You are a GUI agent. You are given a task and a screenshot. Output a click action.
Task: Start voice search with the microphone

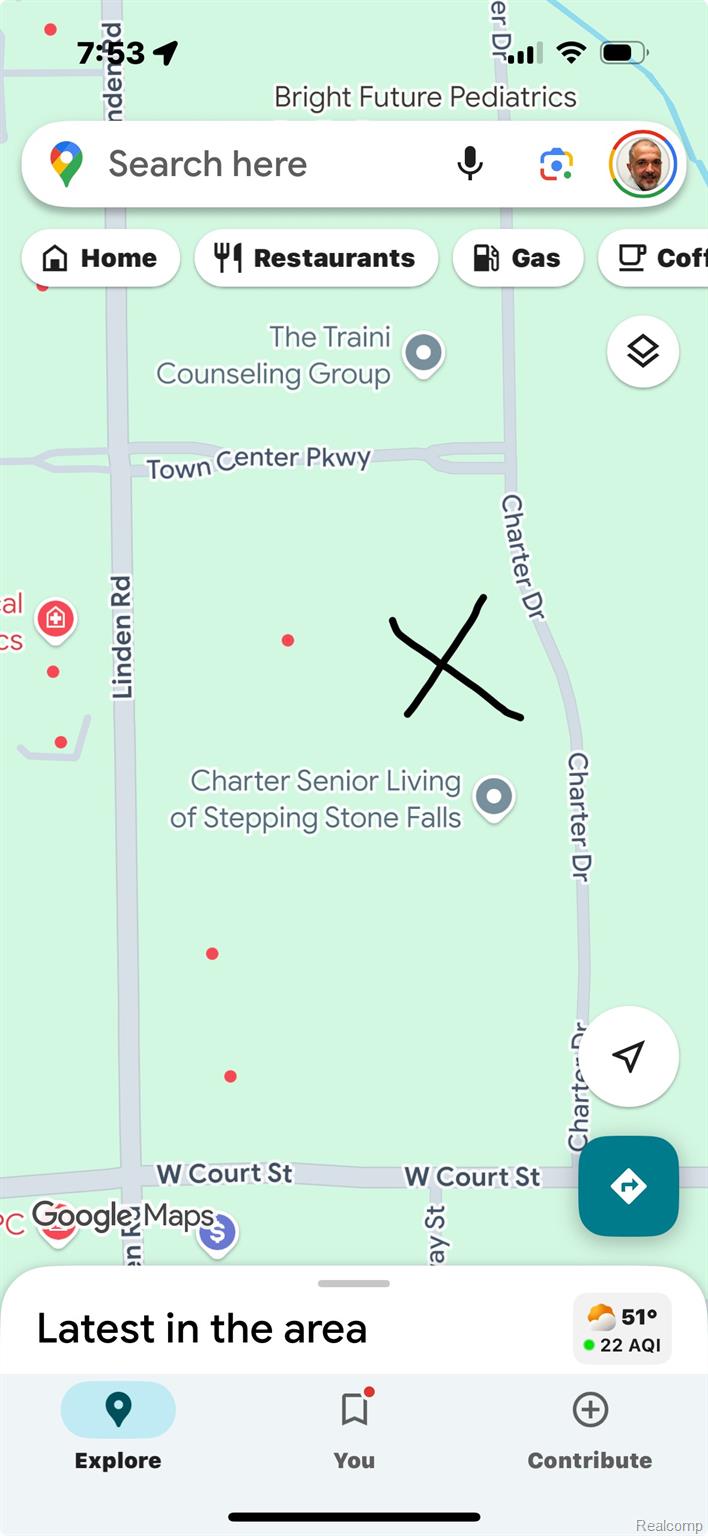tap(470, 164)
